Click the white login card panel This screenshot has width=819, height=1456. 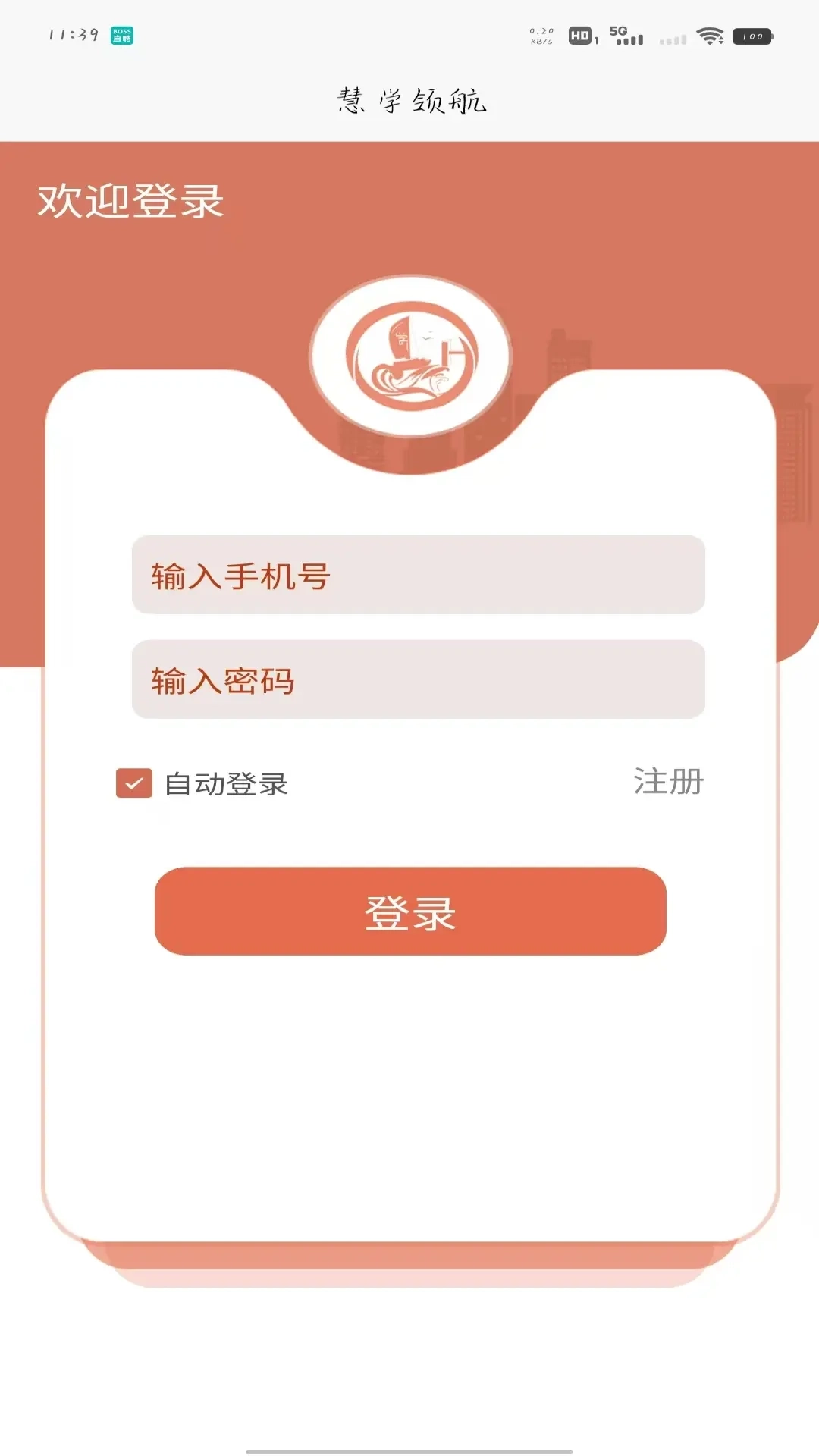[x=409, y=1100]
